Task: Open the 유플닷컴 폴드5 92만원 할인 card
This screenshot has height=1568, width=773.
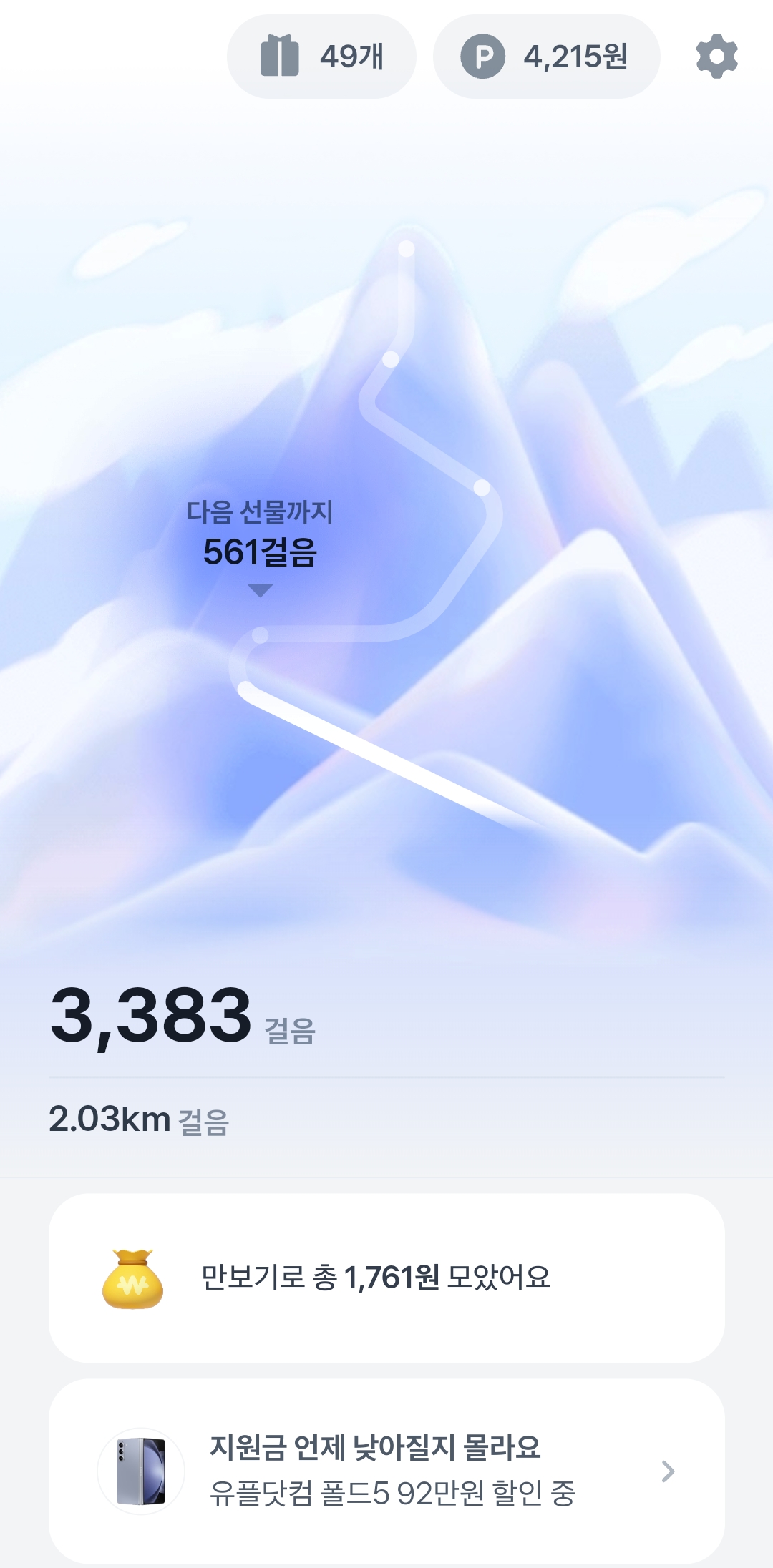Action: point(386,1471)
